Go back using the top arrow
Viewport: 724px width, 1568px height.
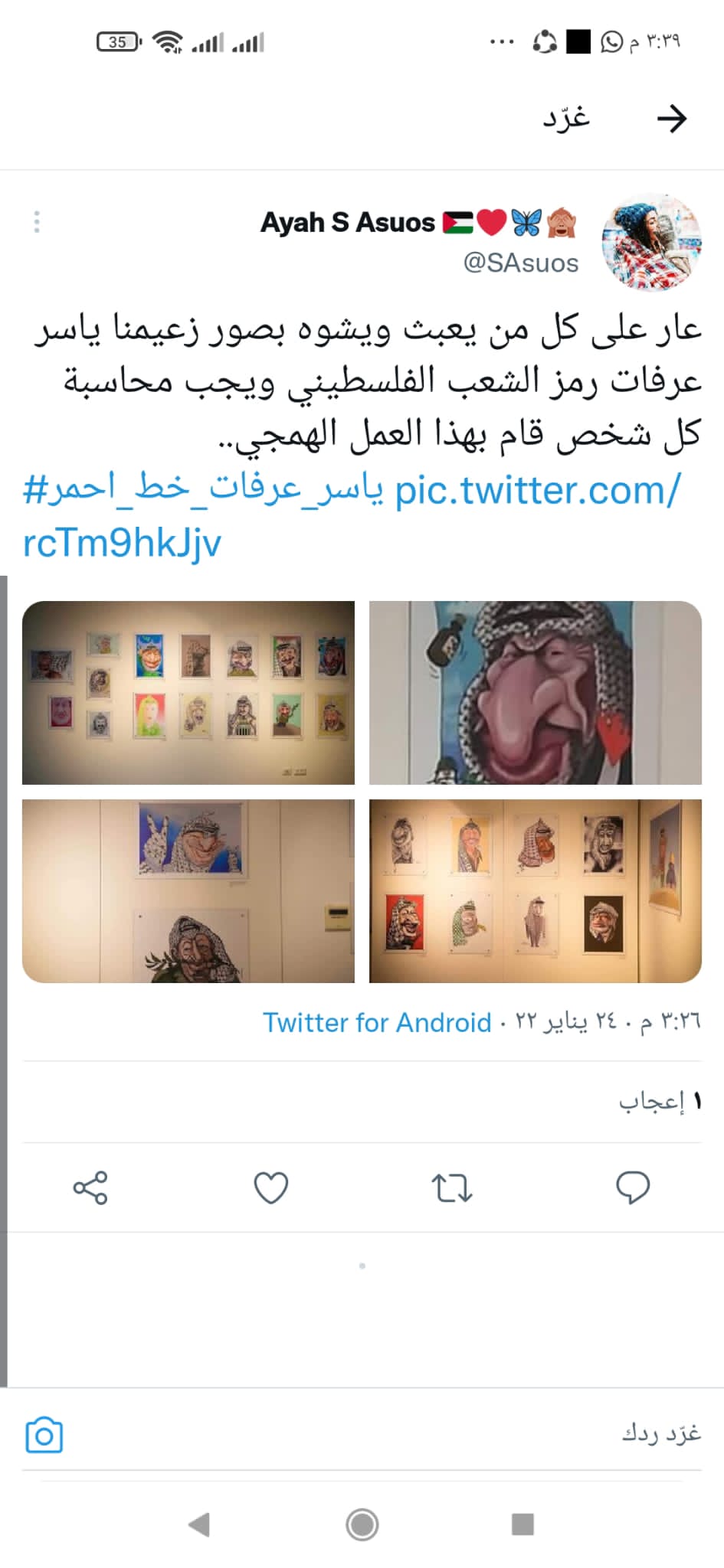pos(671,119)
